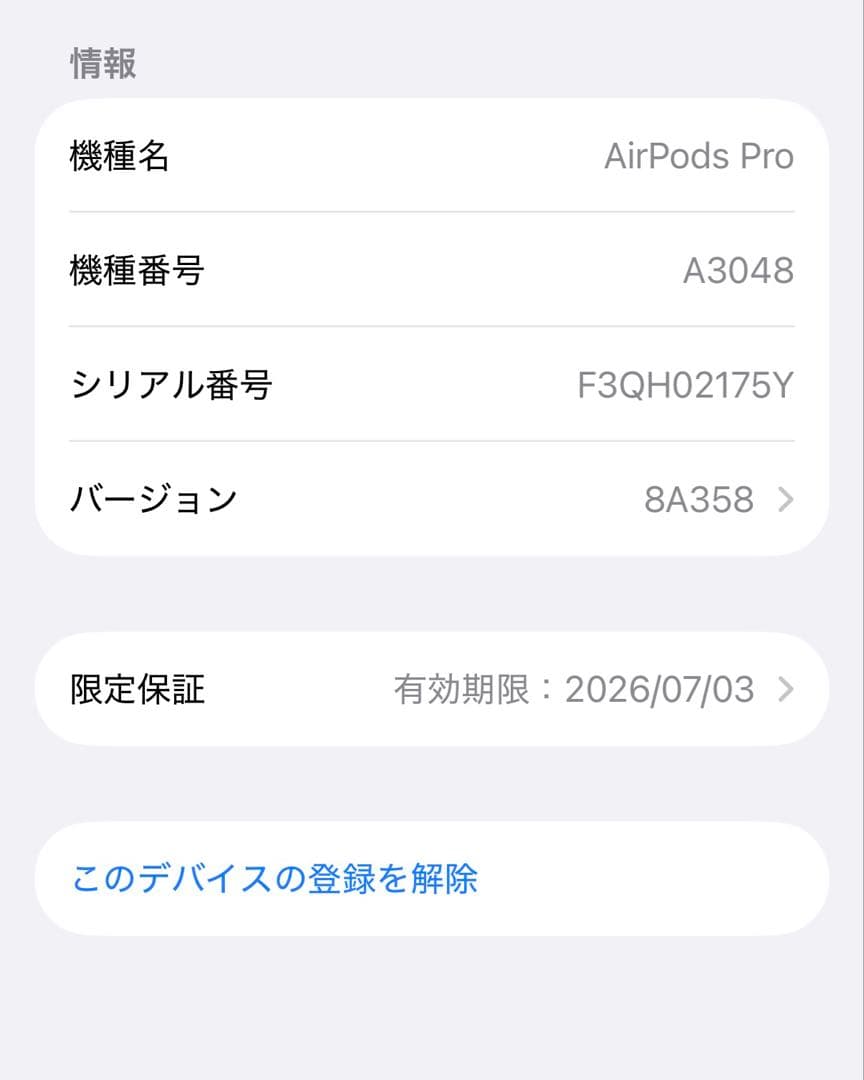Select the warranty date 2026/07/03
The height and width of the screenshot is (1080, 864).
click(x=661, y=689)
